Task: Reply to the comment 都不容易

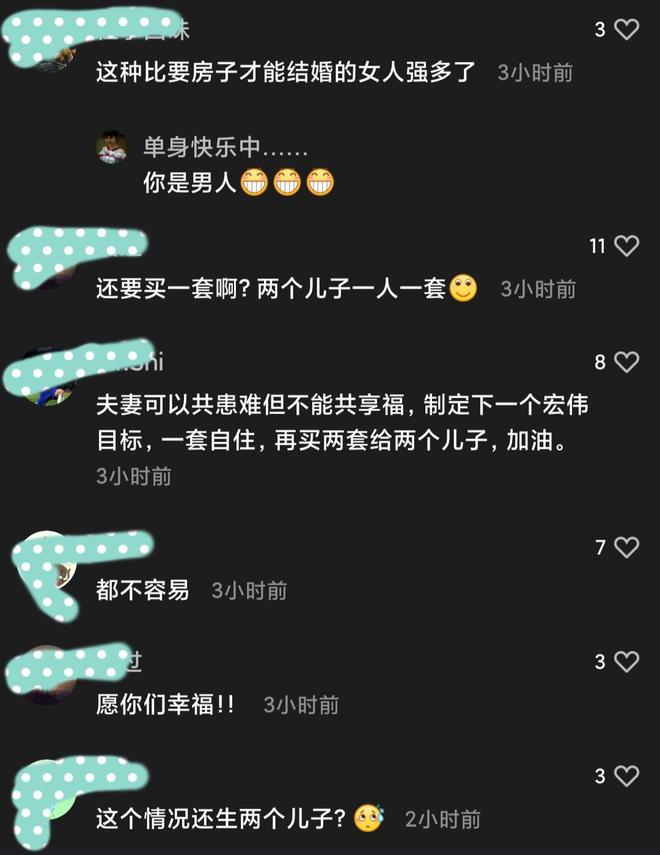Action: pos(142,590)
